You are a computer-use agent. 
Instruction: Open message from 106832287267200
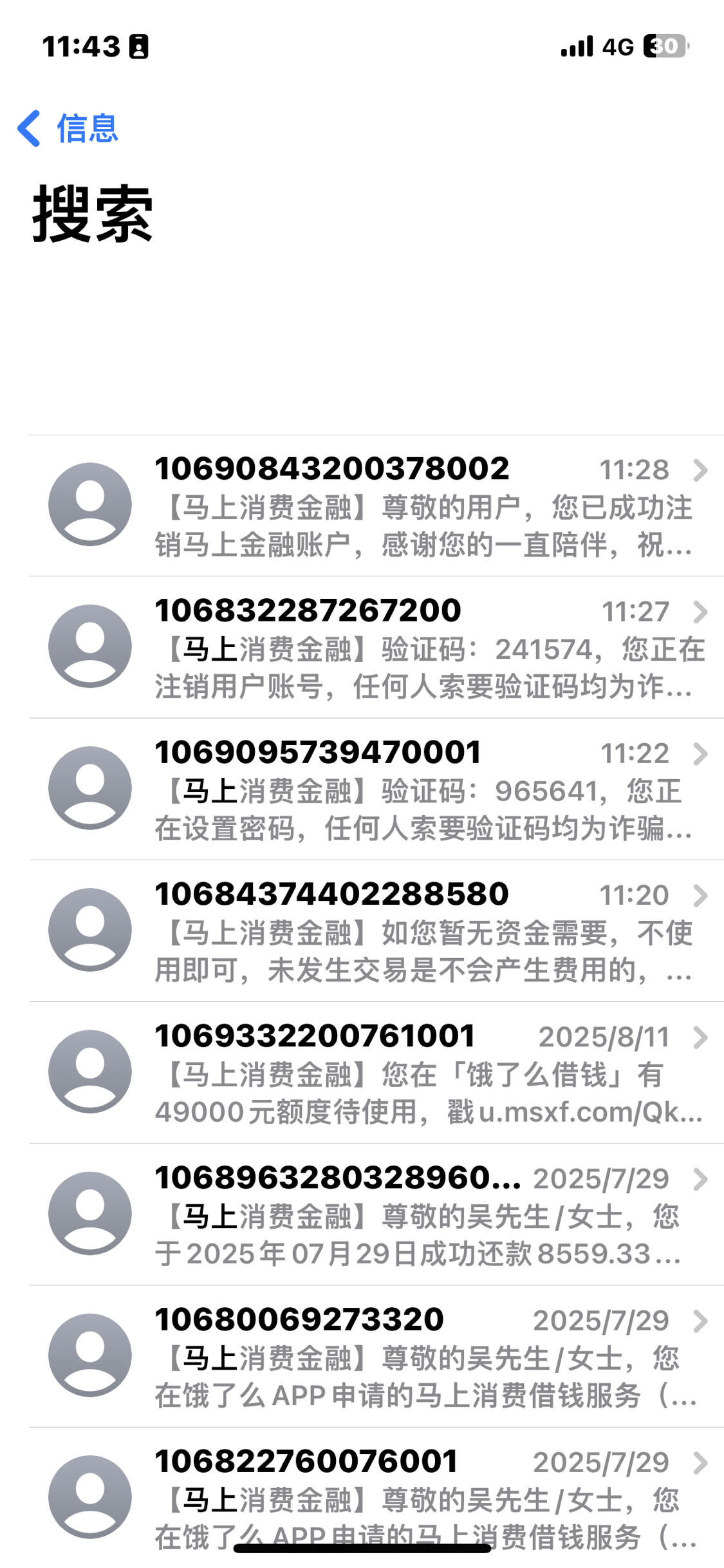pos(376,648)
